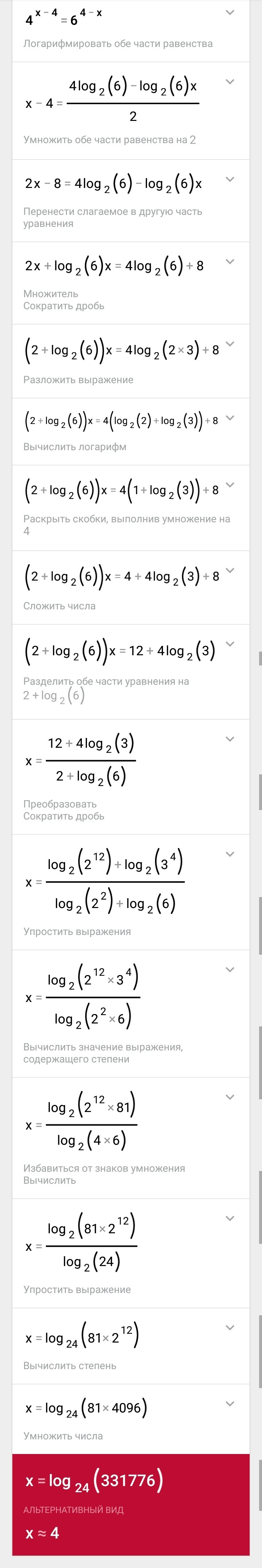This screenshot has width=262, height=1568.
Task: Expand the step "Вычислить логарифм"
Action: (230, 418)
